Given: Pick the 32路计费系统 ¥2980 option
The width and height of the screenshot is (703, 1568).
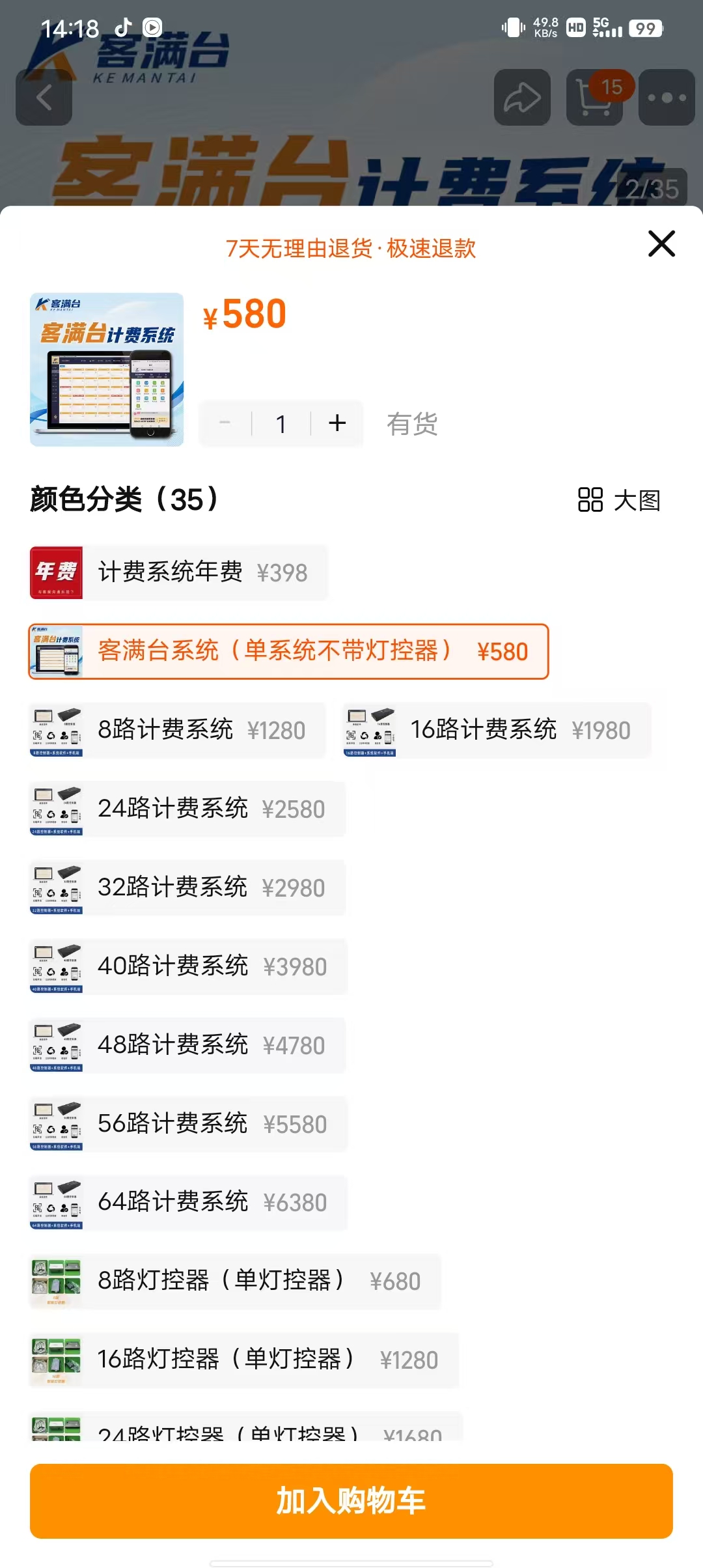Looking at the screenshot, I should tap(187, 888).
